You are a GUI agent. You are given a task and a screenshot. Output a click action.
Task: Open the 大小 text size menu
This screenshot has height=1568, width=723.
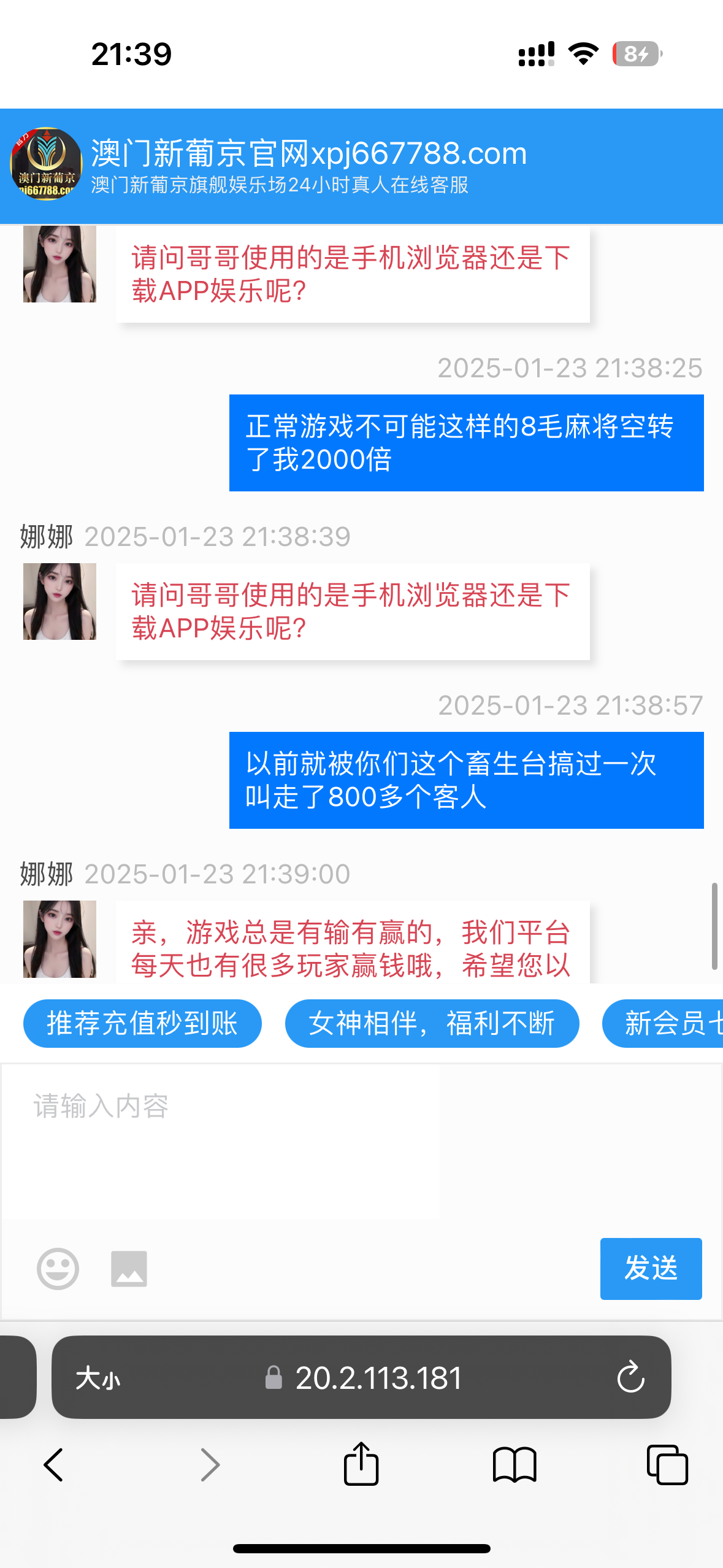click(x=98, y=1379)
